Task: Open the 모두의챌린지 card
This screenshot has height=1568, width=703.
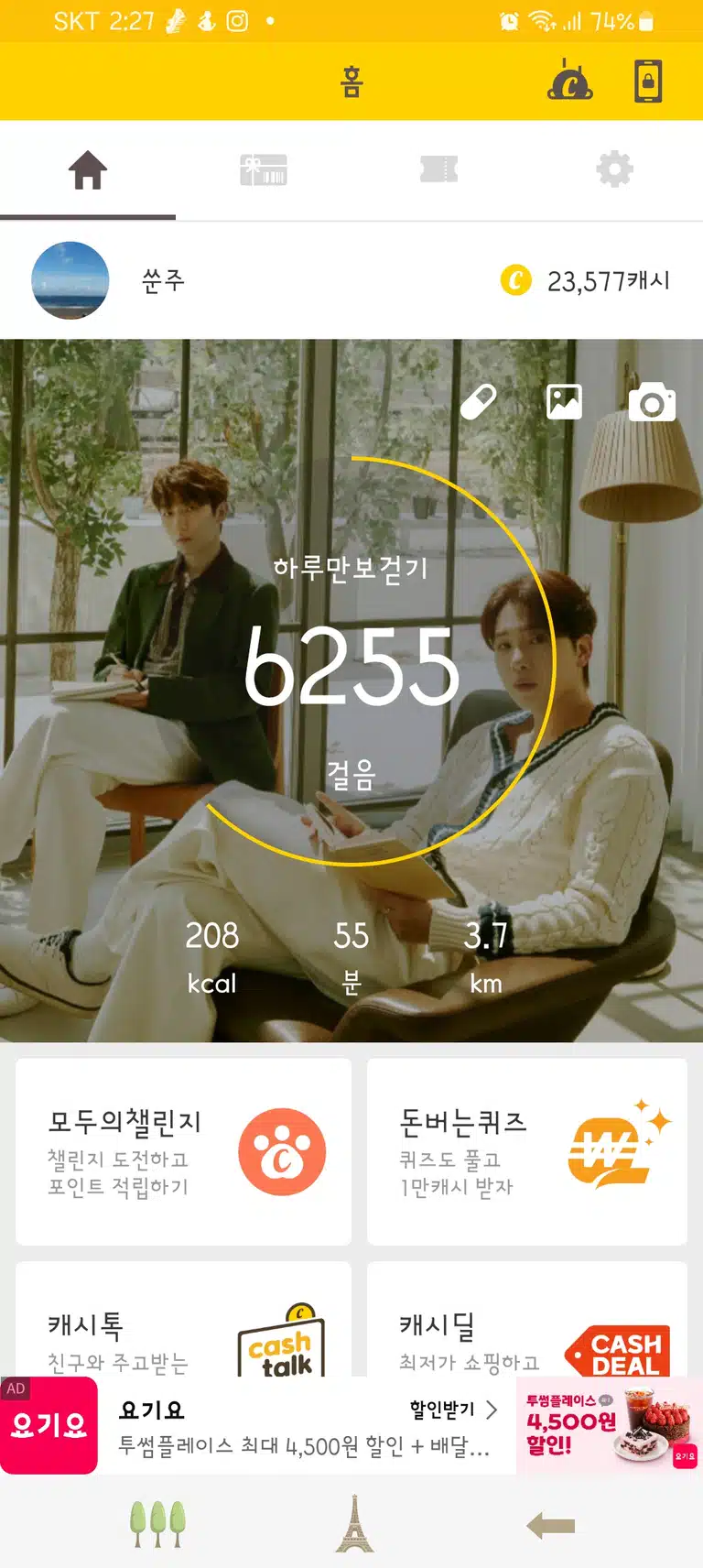Action: [183, 1151]
